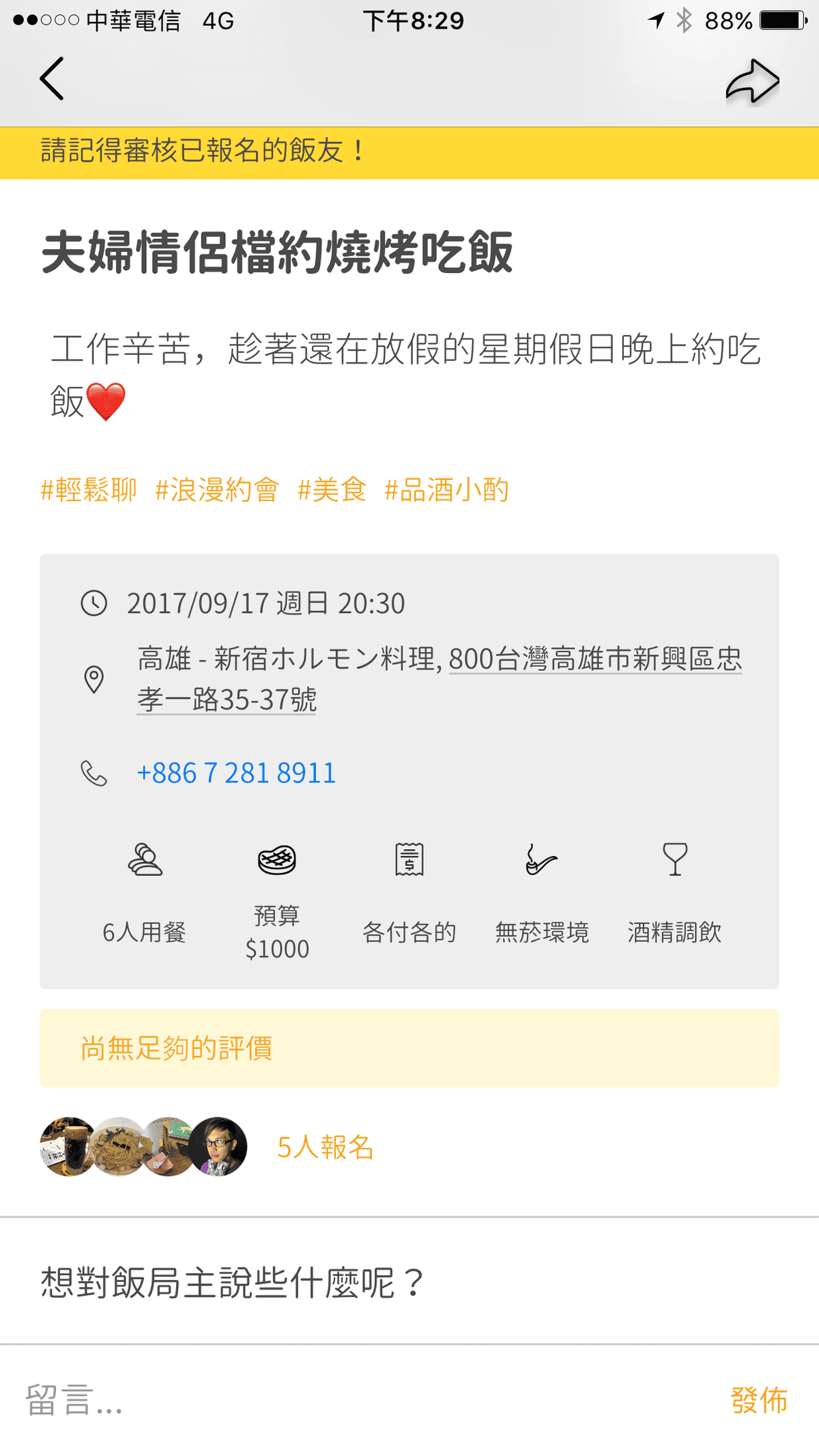Focus the 留言 comment input field

coord(369,1401)
